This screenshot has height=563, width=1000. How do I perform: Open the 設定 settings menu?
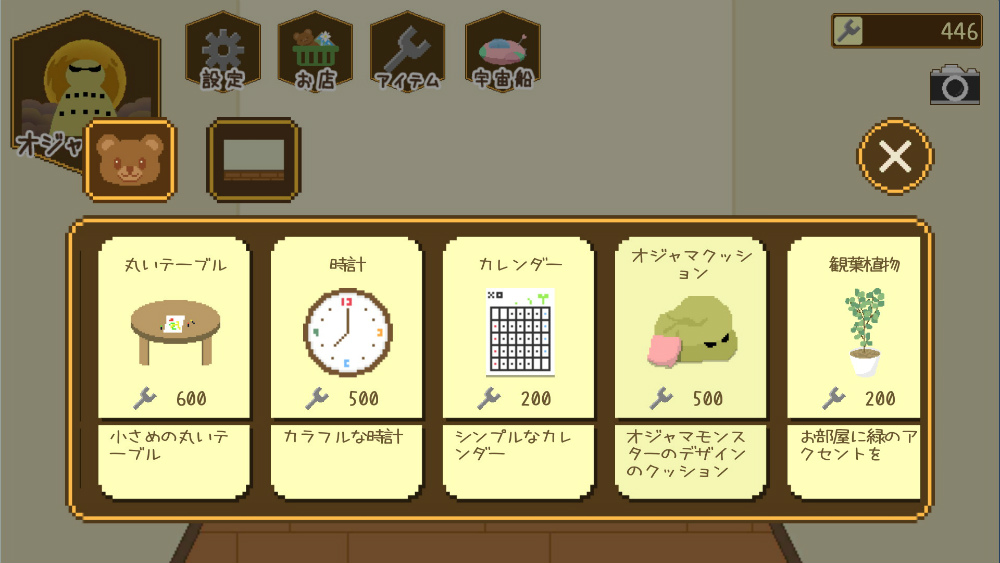pos(222,52)
